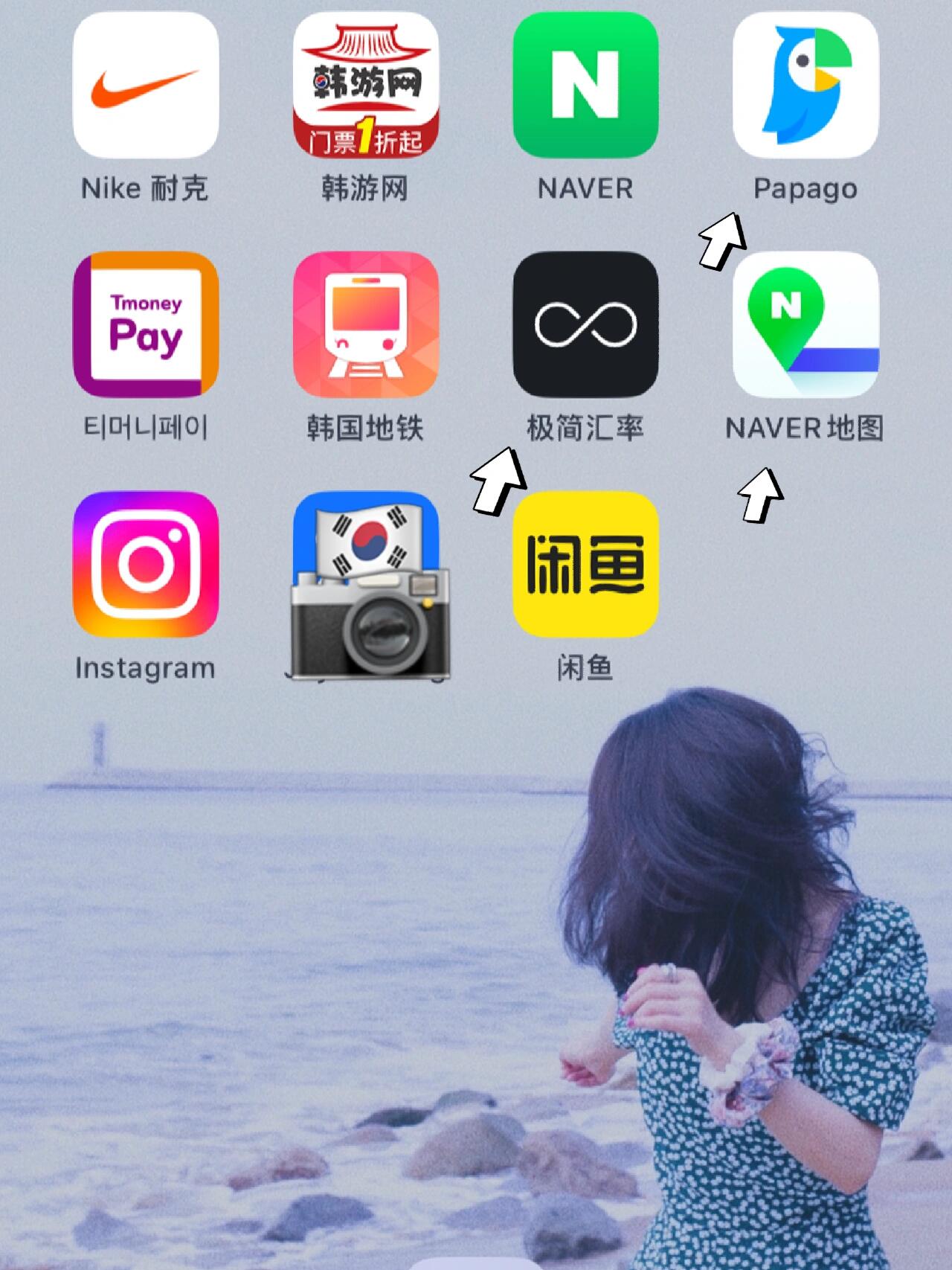Launch Papago translator

805,86
